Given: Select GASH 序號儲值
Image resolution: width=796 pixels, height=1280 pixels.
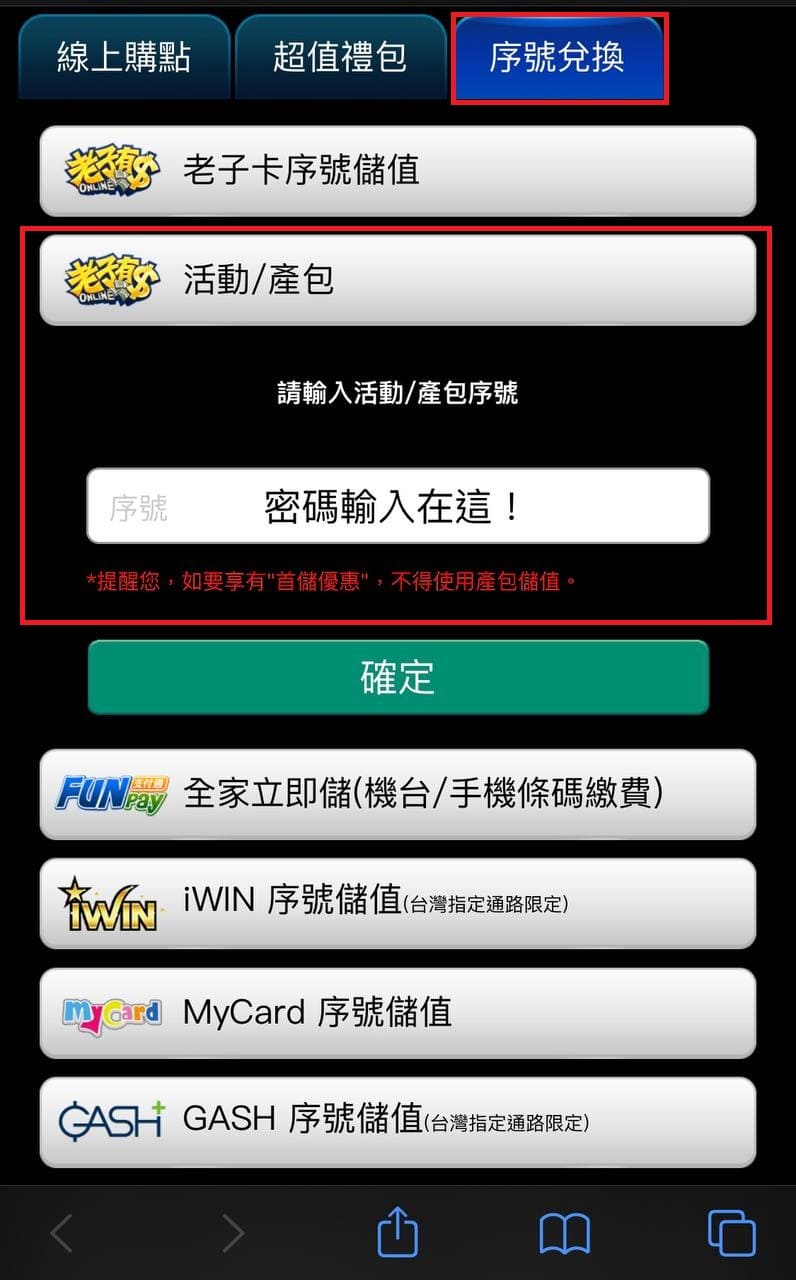Looking at the screenshot, I should tap(397, 1121).
